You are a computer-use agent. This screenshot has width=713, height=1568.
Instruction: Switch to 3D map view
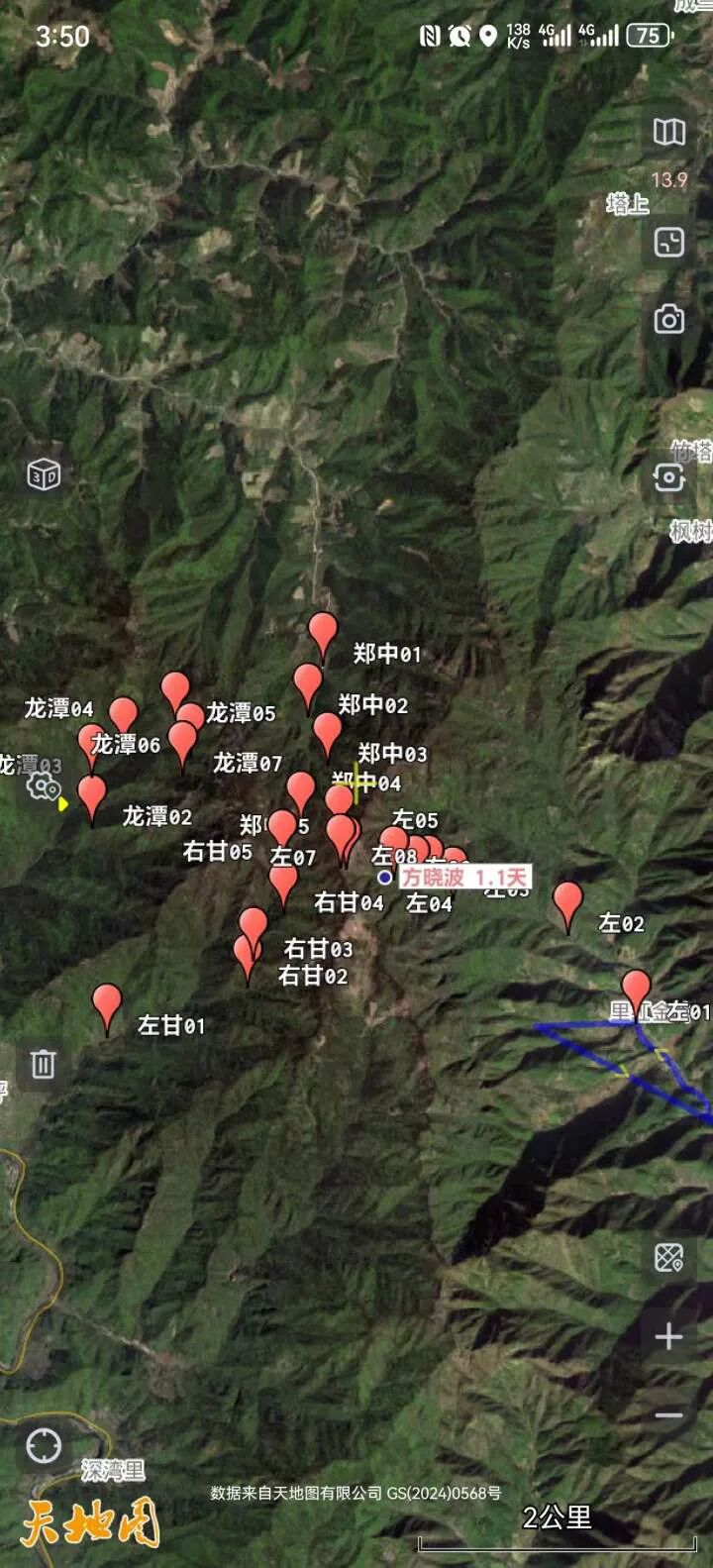coord(44,475)
